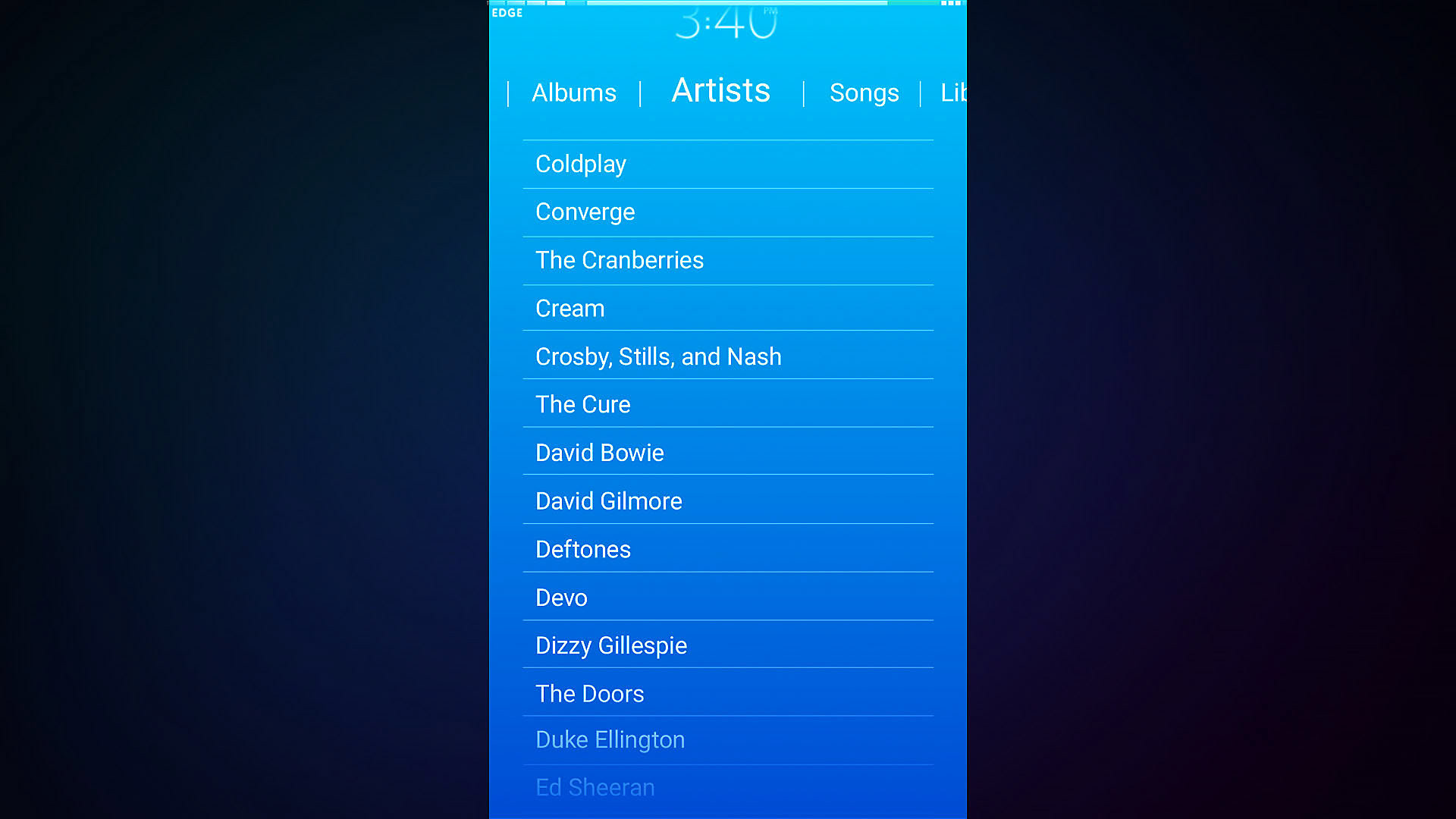
Task: Choose Crosby, Stills, and Nash
Action: [x=657, y=356]
